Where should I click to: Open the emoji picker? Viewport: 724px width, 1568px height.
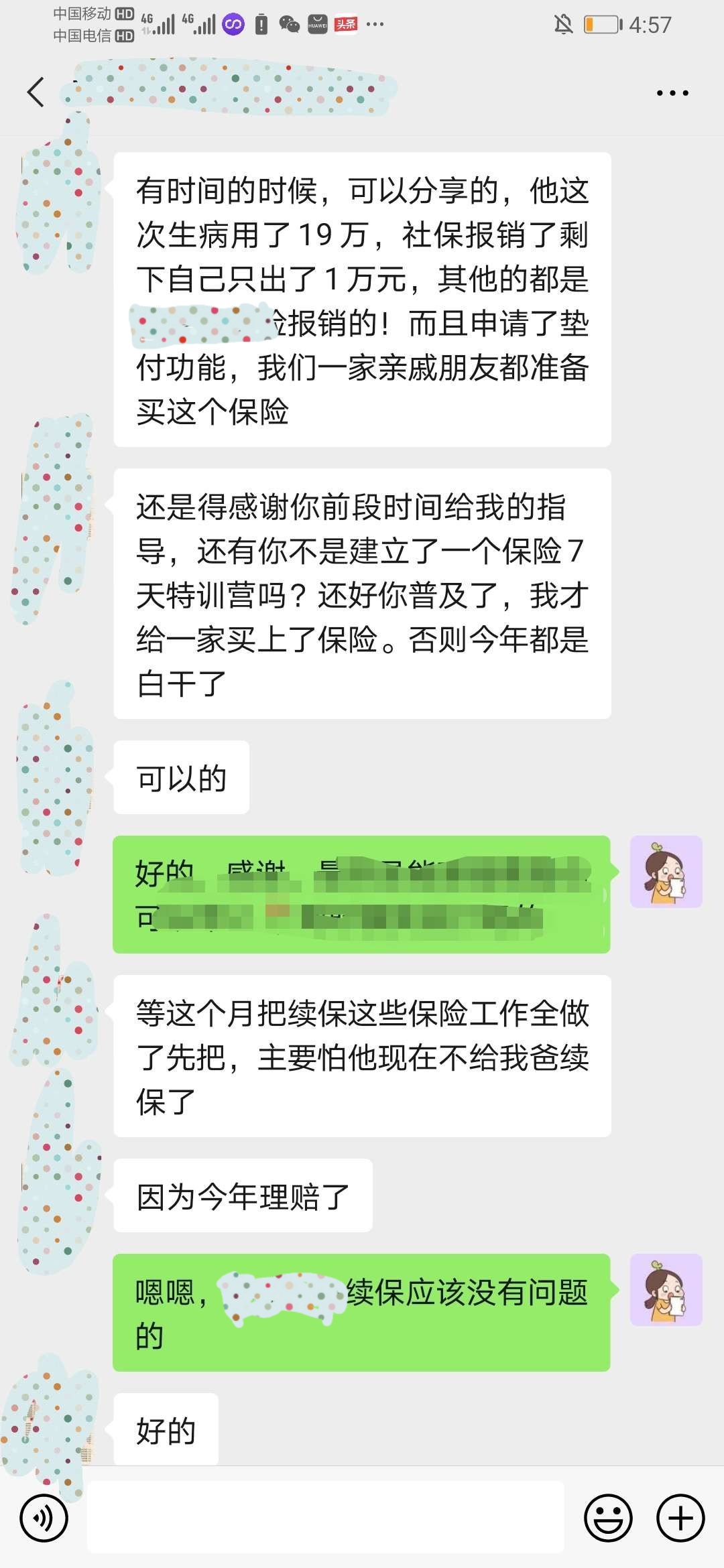tap(608, 1518)
